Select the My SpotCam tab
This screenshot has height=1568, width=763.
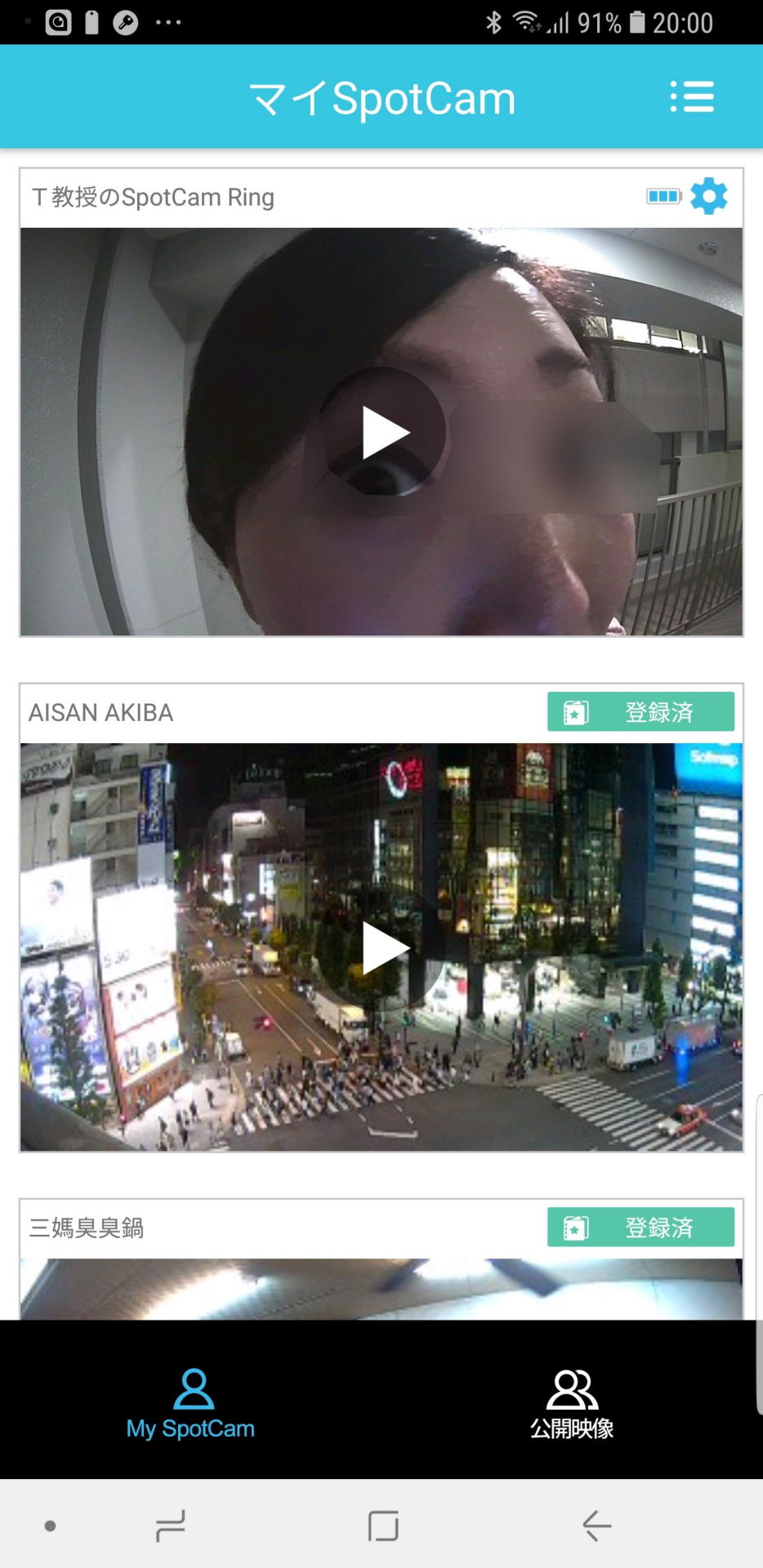click(191, 1403)
